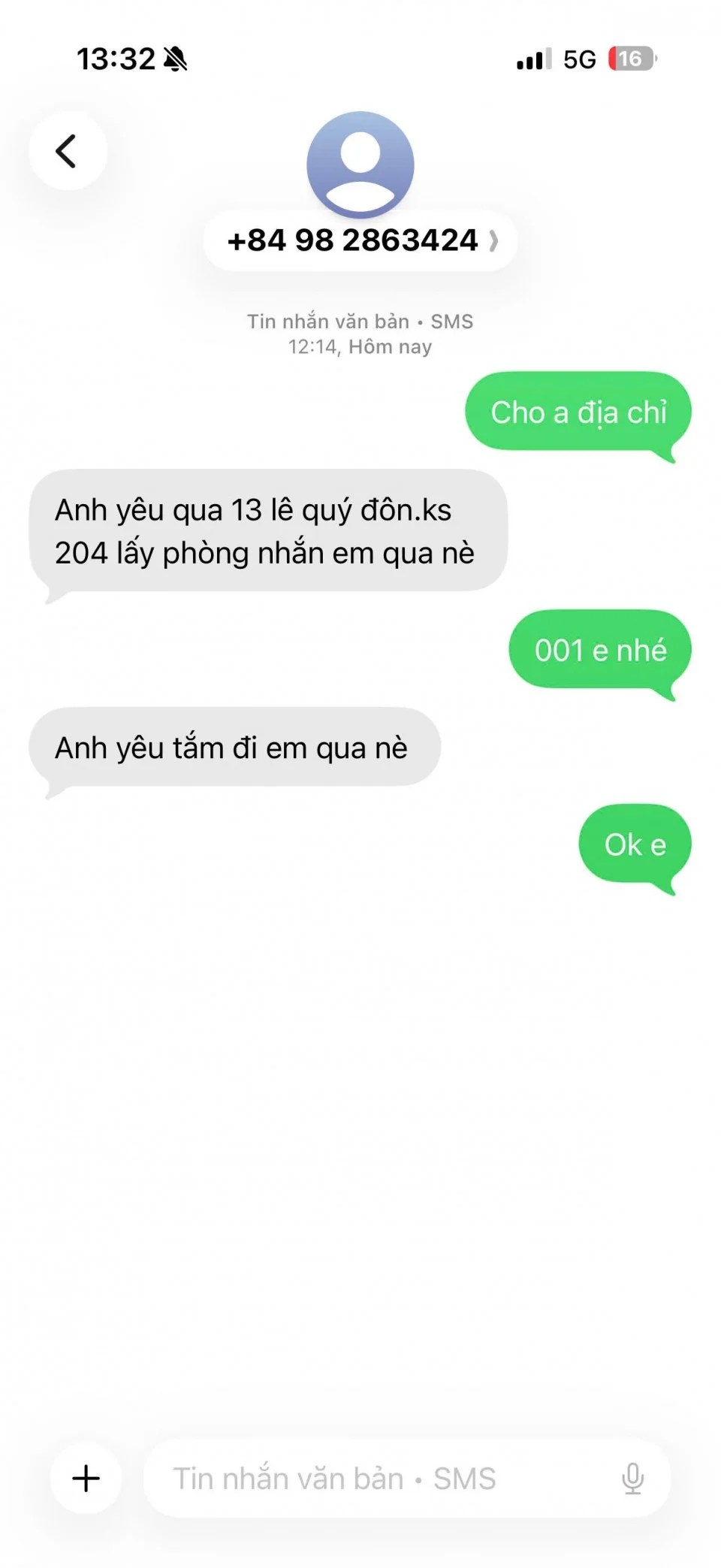This screenshot has height=1568, width=721.
Task: Open contact details for +84 98 2863424
Action: [360, 240]
